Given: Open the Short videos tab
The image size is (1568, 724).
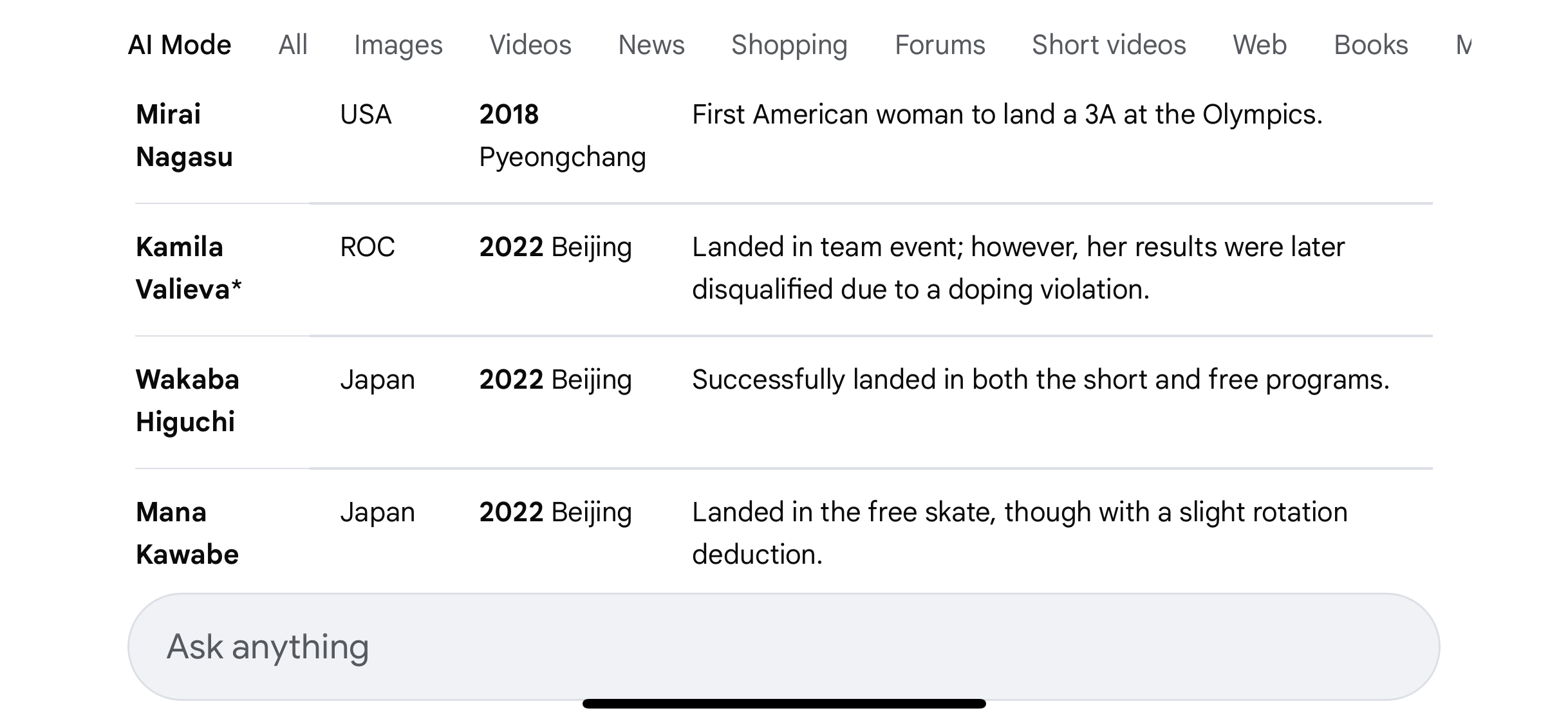Looking at the screenshot, I should tap(1109, 45).
